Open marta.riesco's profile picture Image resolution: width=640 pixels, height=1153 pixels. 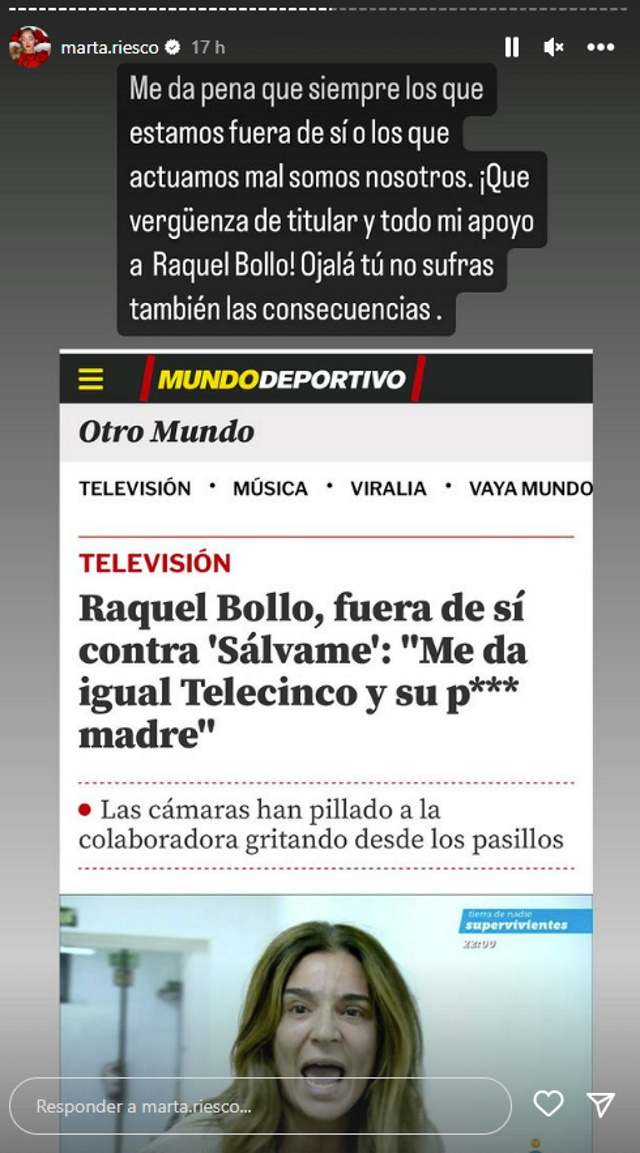coord(30,47)
